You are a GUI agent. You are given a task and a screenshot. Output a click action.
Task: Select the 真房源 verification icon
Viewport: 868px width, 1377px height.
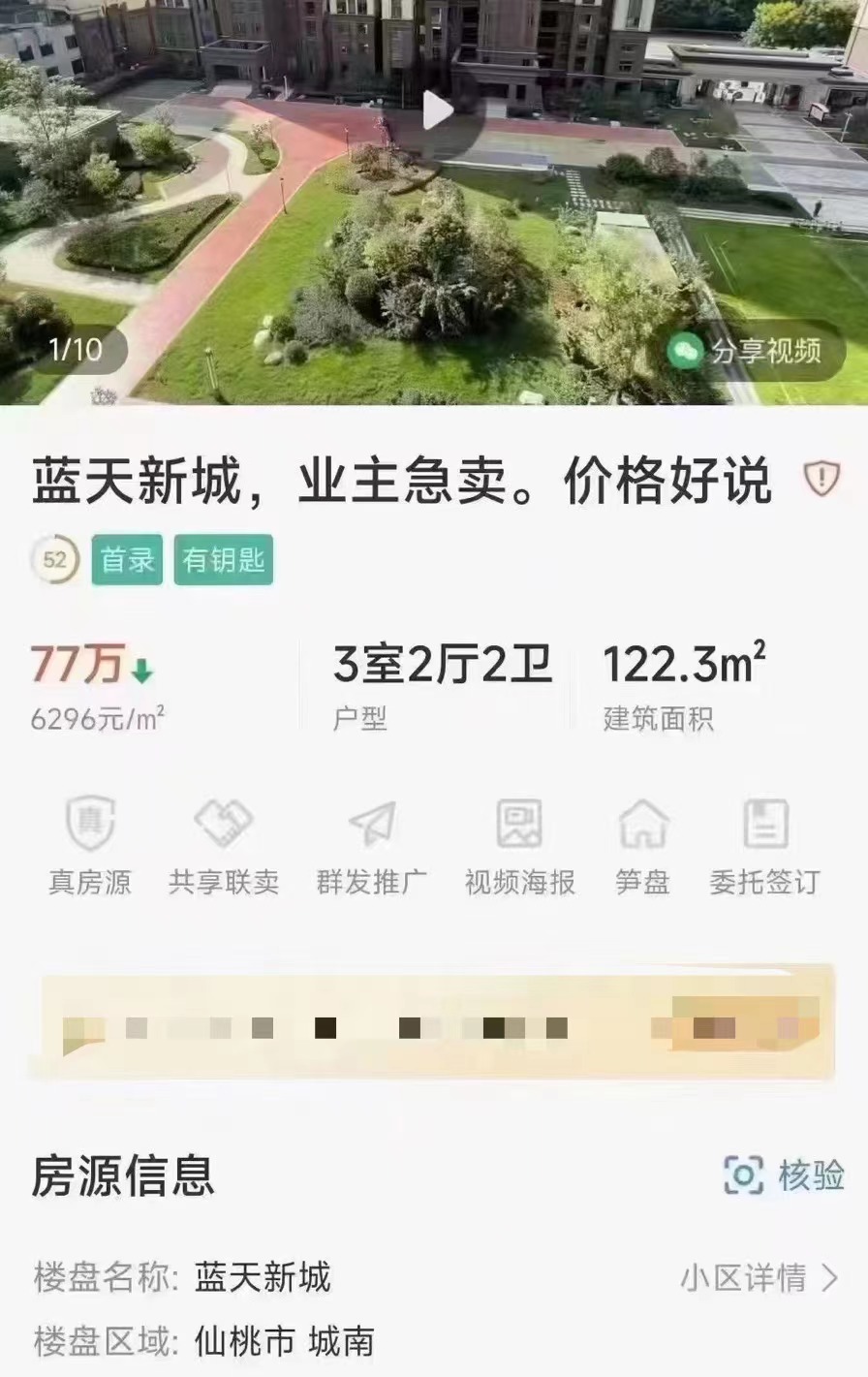(91, 829)
